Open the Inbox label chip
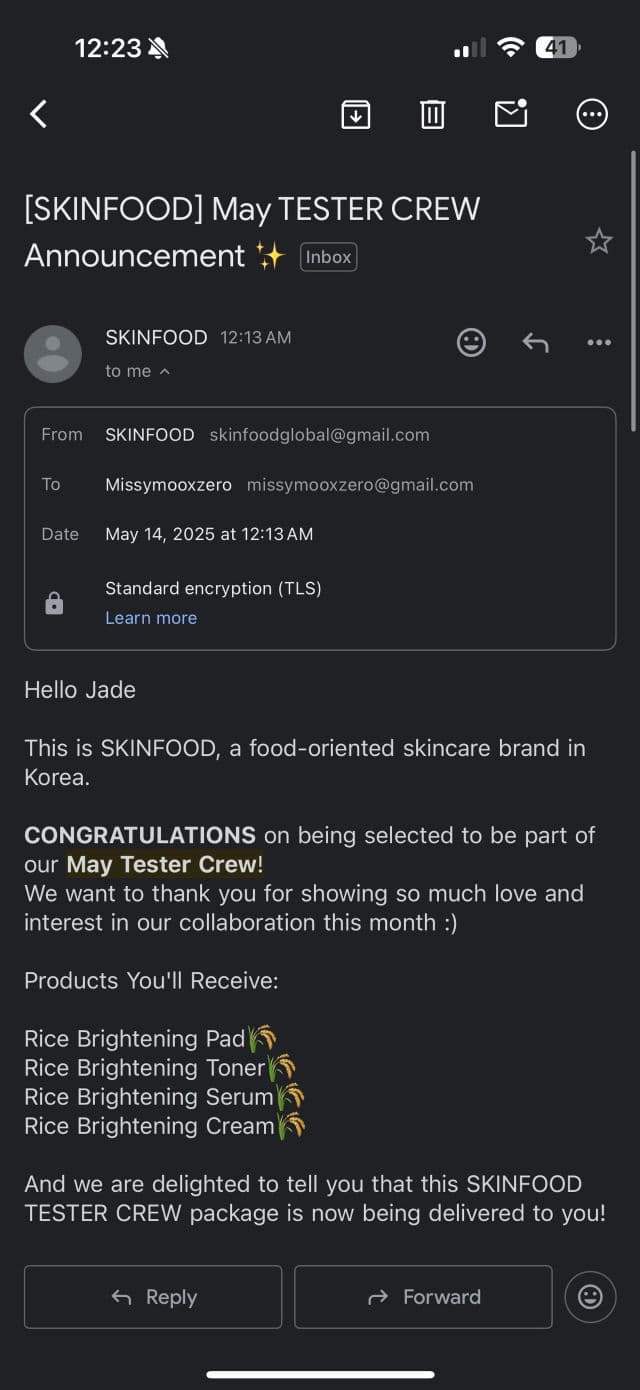 click(x=328, y=257)
